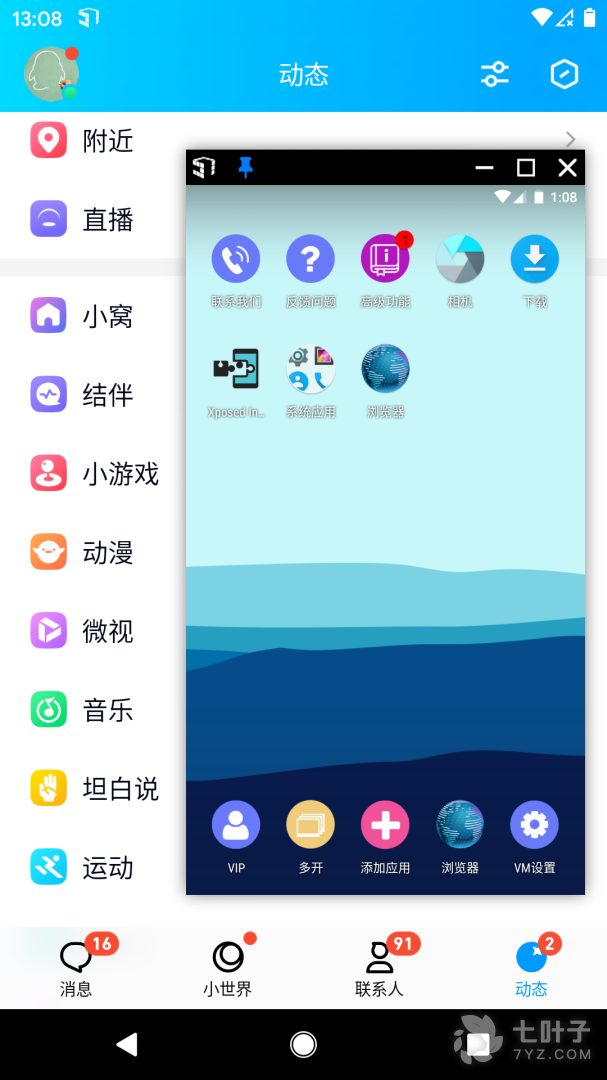Maximize the floating window
The image size is (607, 1080).
point(526,168)
